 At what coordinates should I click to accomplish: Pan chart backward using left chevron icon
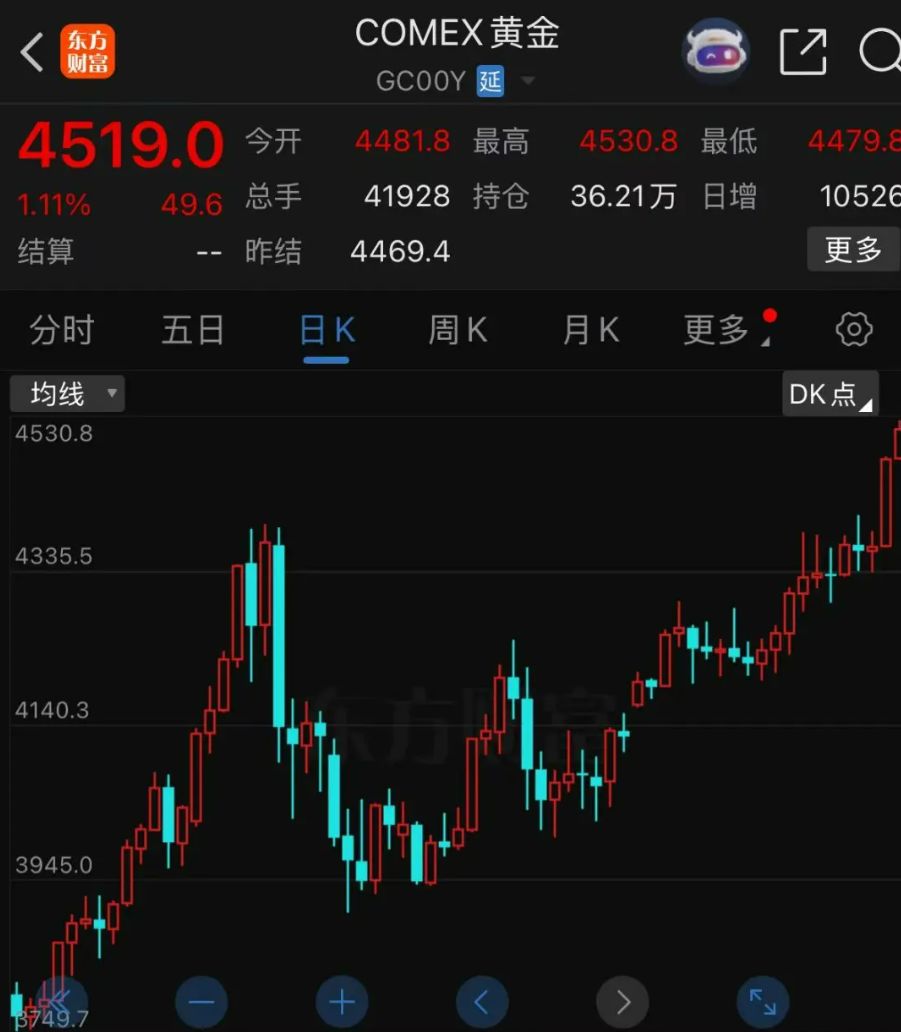click(482, 1001)
